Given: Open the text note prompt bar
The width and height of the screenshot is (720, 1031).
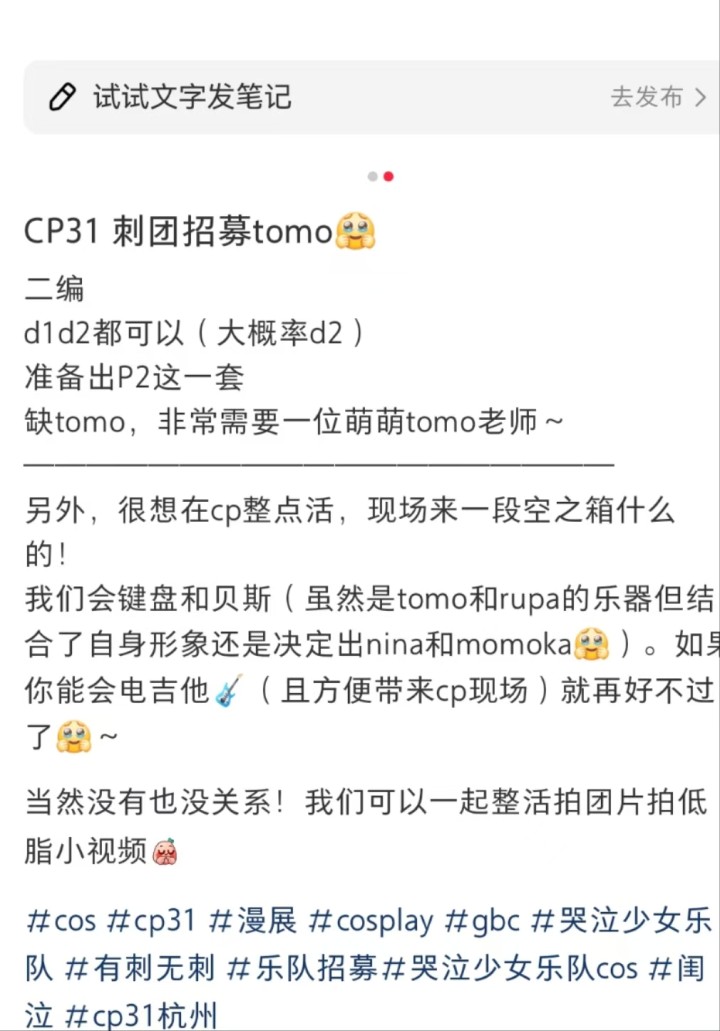Looking at the screenshot, I should [300, 97].
